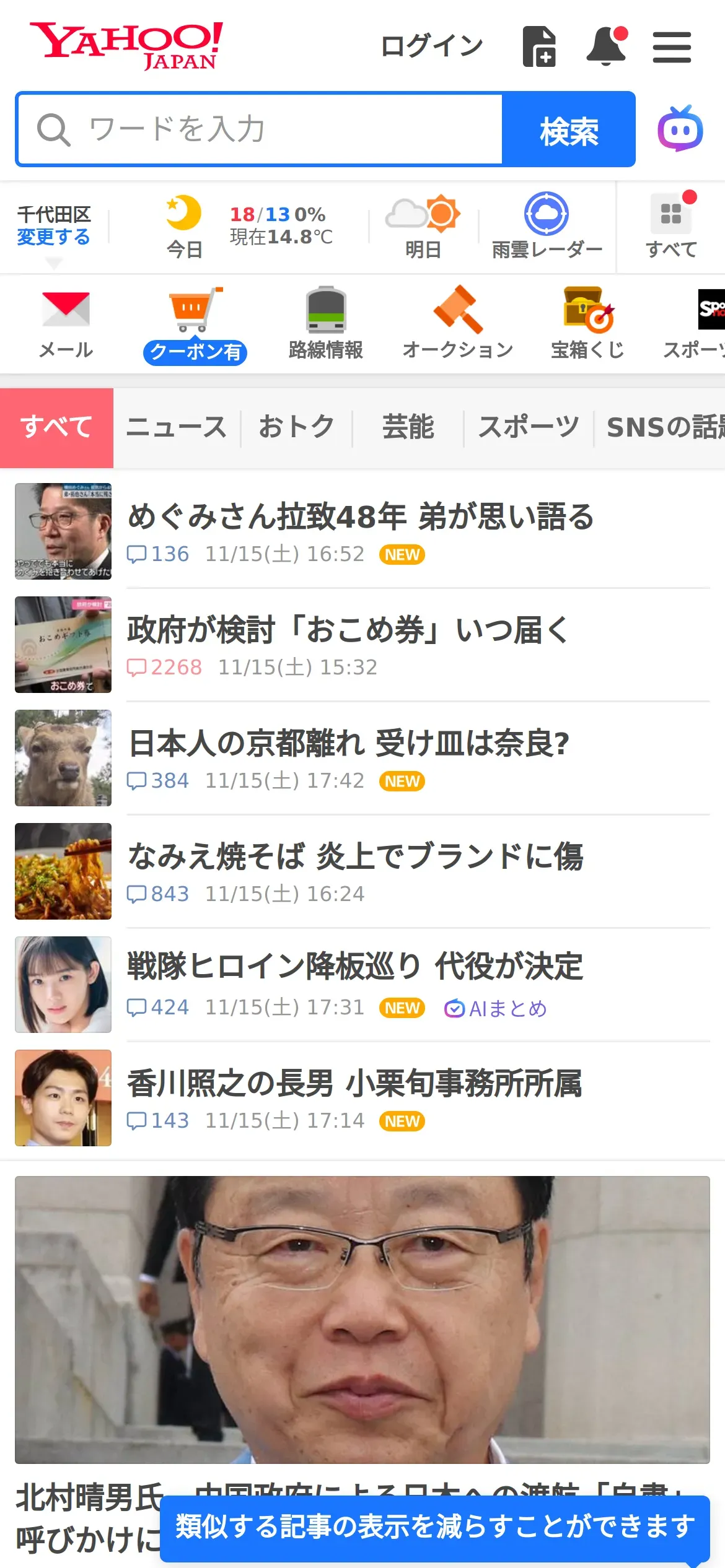Screen dimensions: 725x1568
Task: Open AIまとめ summary for 戦隊ヒロイン article
Action: click(x=496, y=1009)
